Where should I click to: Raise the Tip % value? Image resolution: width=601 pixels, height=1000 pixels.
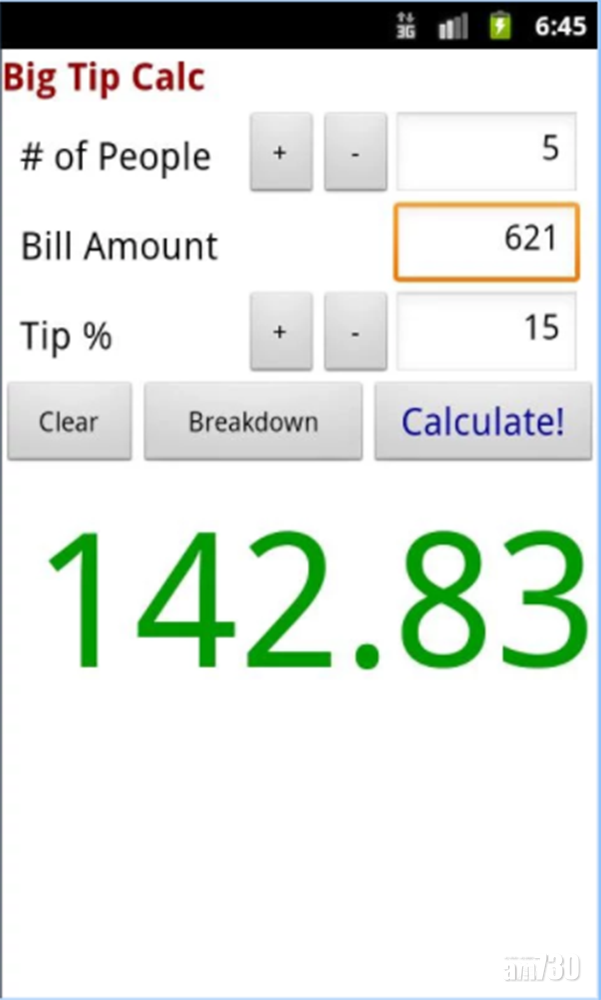280,331
